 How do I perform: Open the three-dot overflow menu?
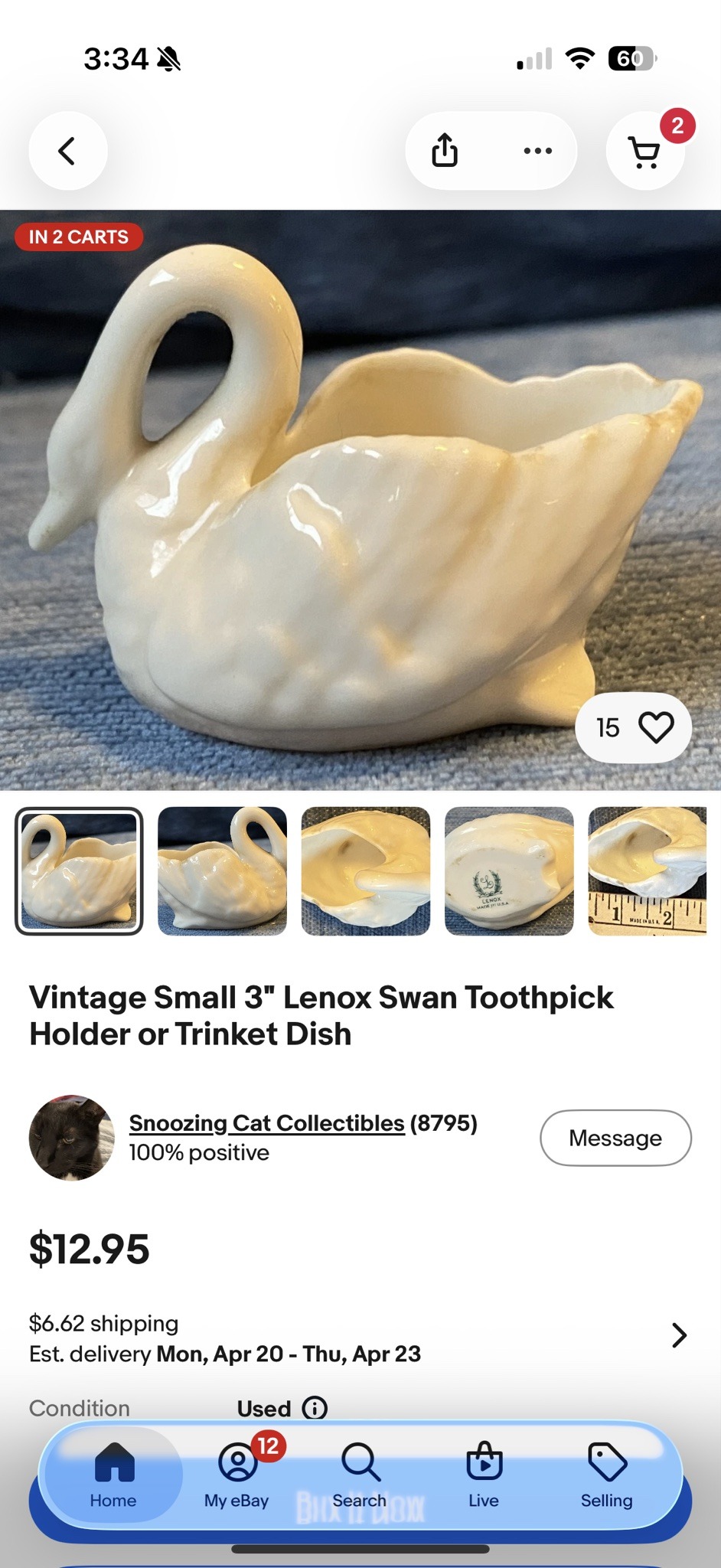[537, 150]
